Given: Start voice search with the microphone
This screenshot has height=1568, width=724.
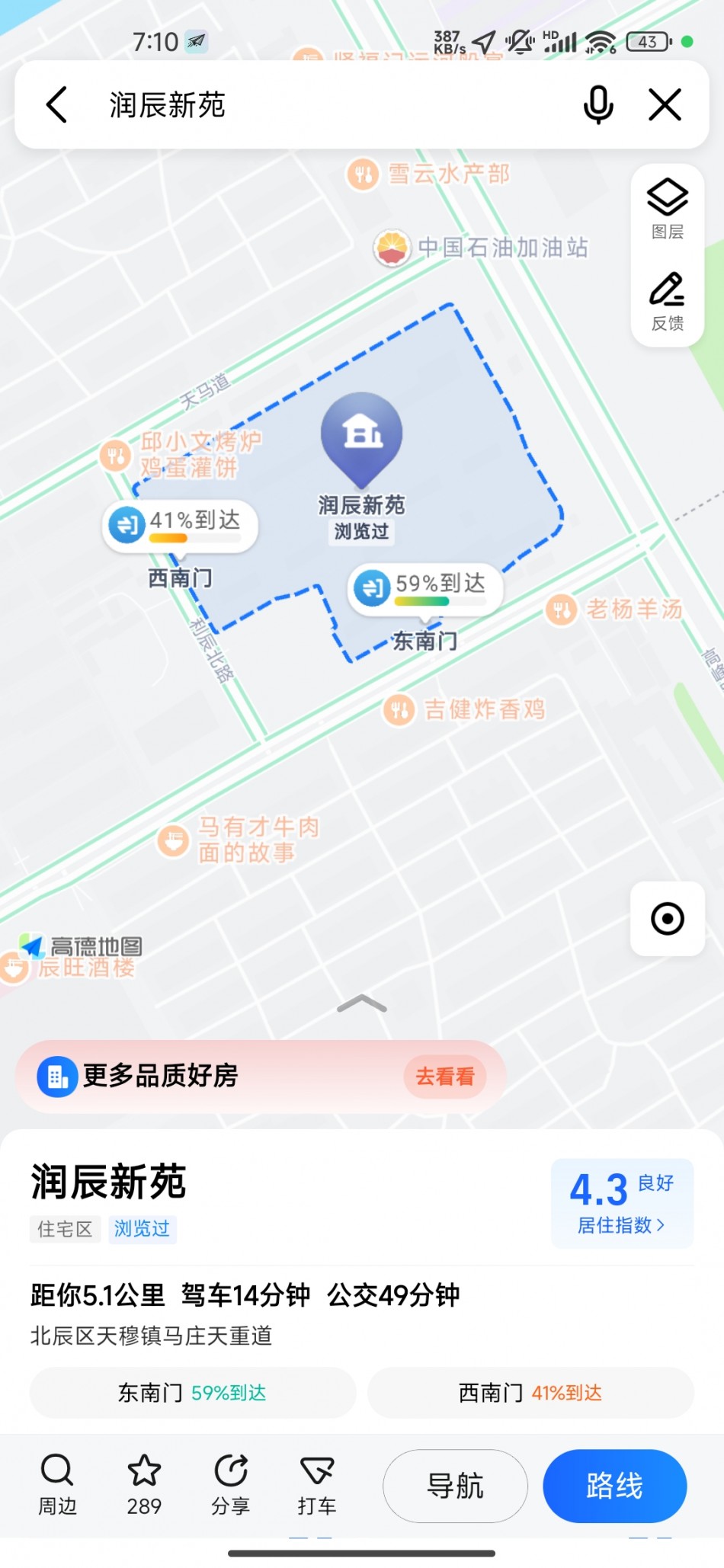Looking at the screenshot, I should [598, 104].
